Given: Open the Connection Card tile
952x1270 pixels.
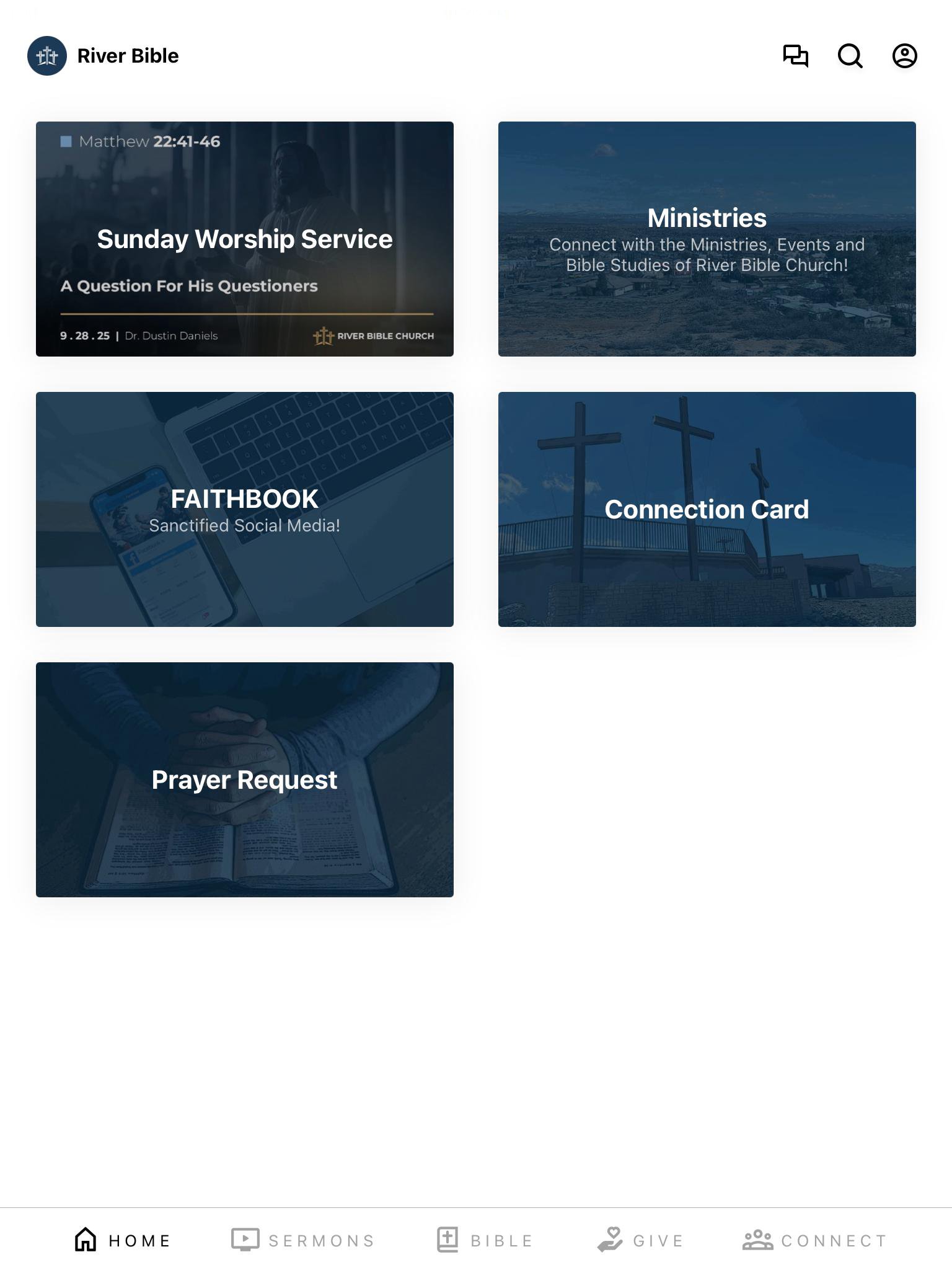Looking at the screenshot, I should point(707,509).
